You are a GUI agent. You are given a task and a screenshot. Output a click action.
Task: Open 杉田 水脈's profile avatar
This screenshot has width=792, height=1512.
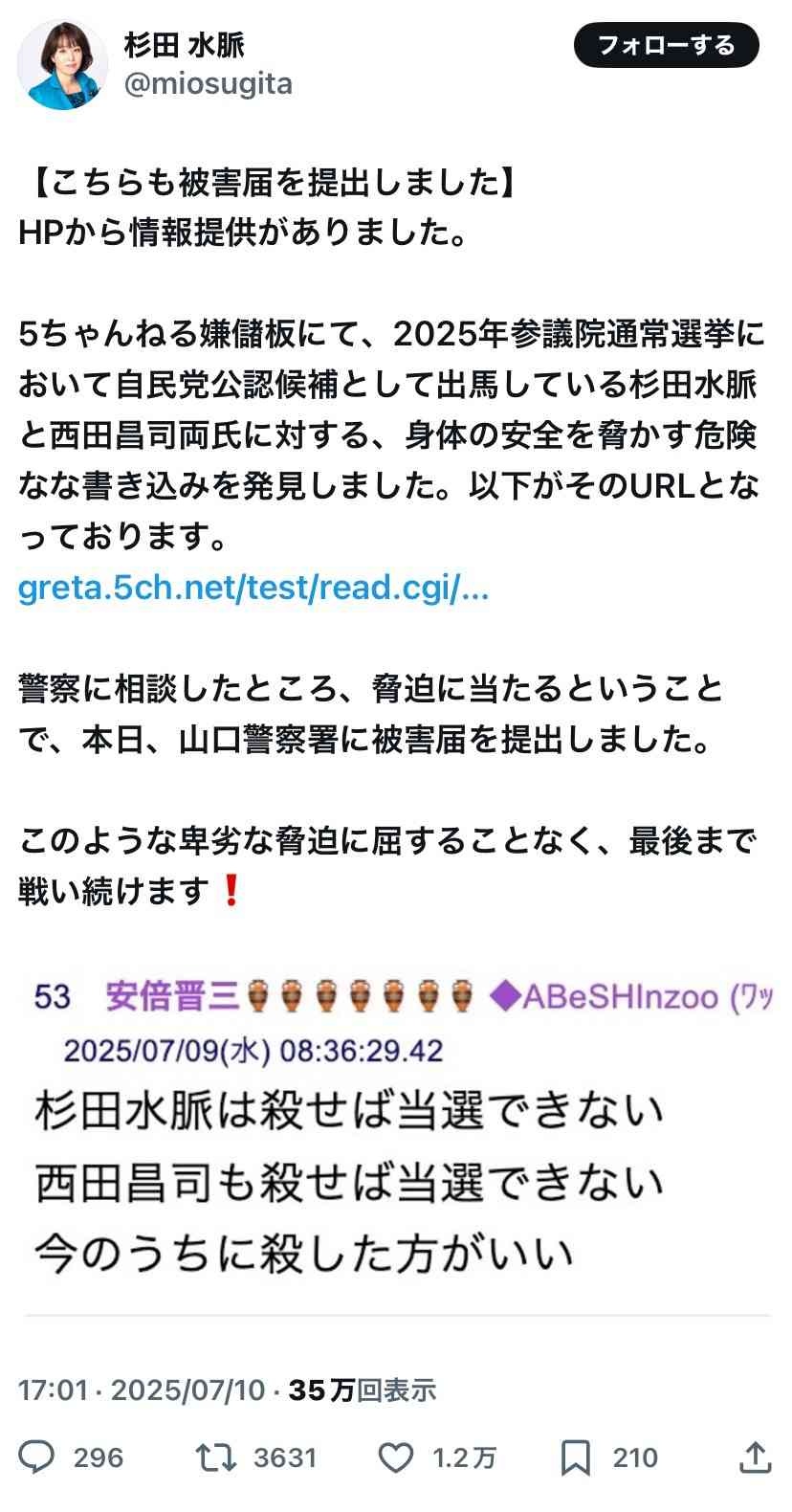(62, 63)
